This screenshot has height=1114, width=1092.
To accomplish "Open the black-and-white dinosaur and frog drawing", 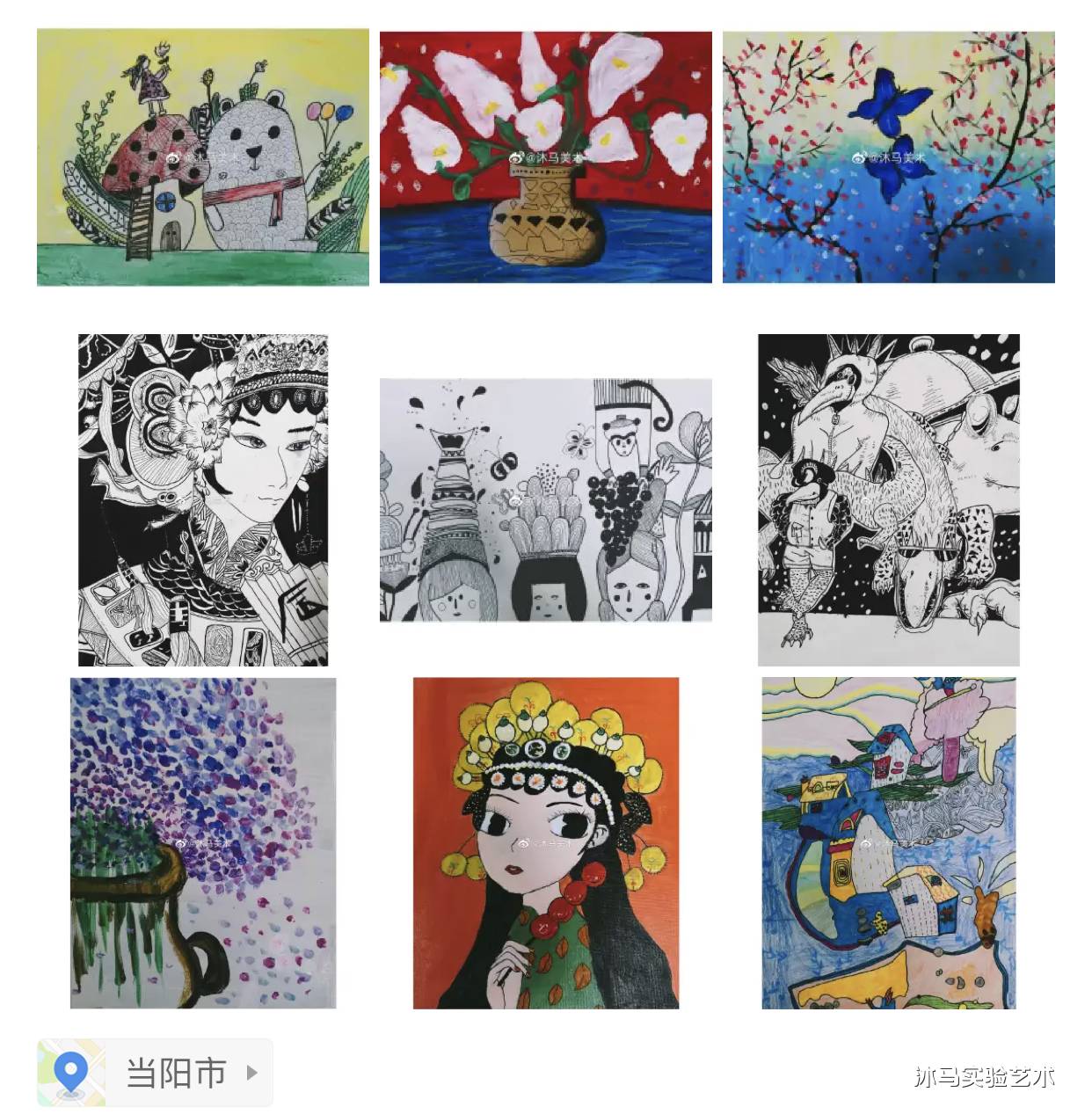I will pyautogui.click(x=888, y=499).
